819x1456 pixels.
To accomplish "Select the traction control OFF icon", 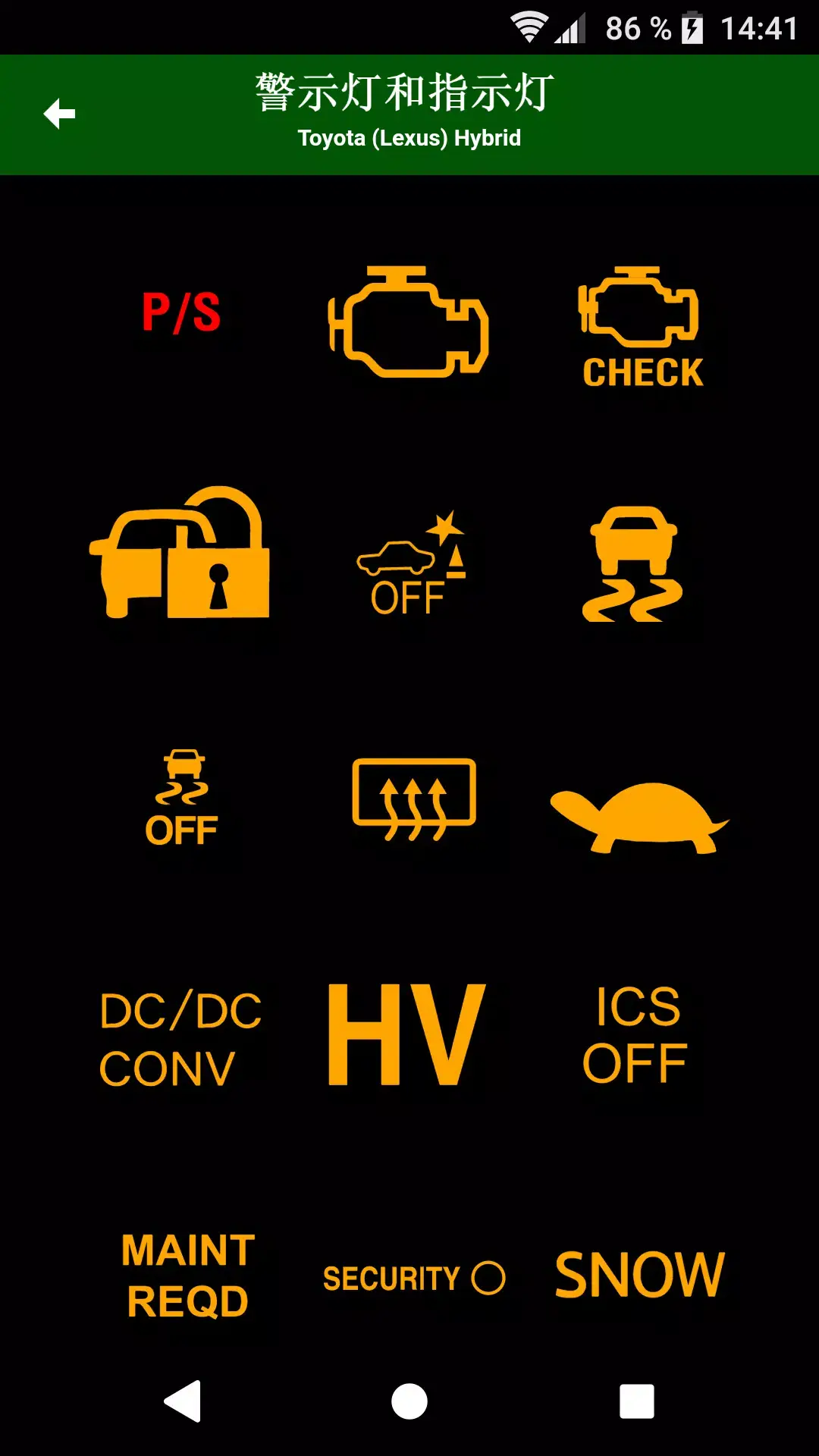I will click(x=182, y=800).
